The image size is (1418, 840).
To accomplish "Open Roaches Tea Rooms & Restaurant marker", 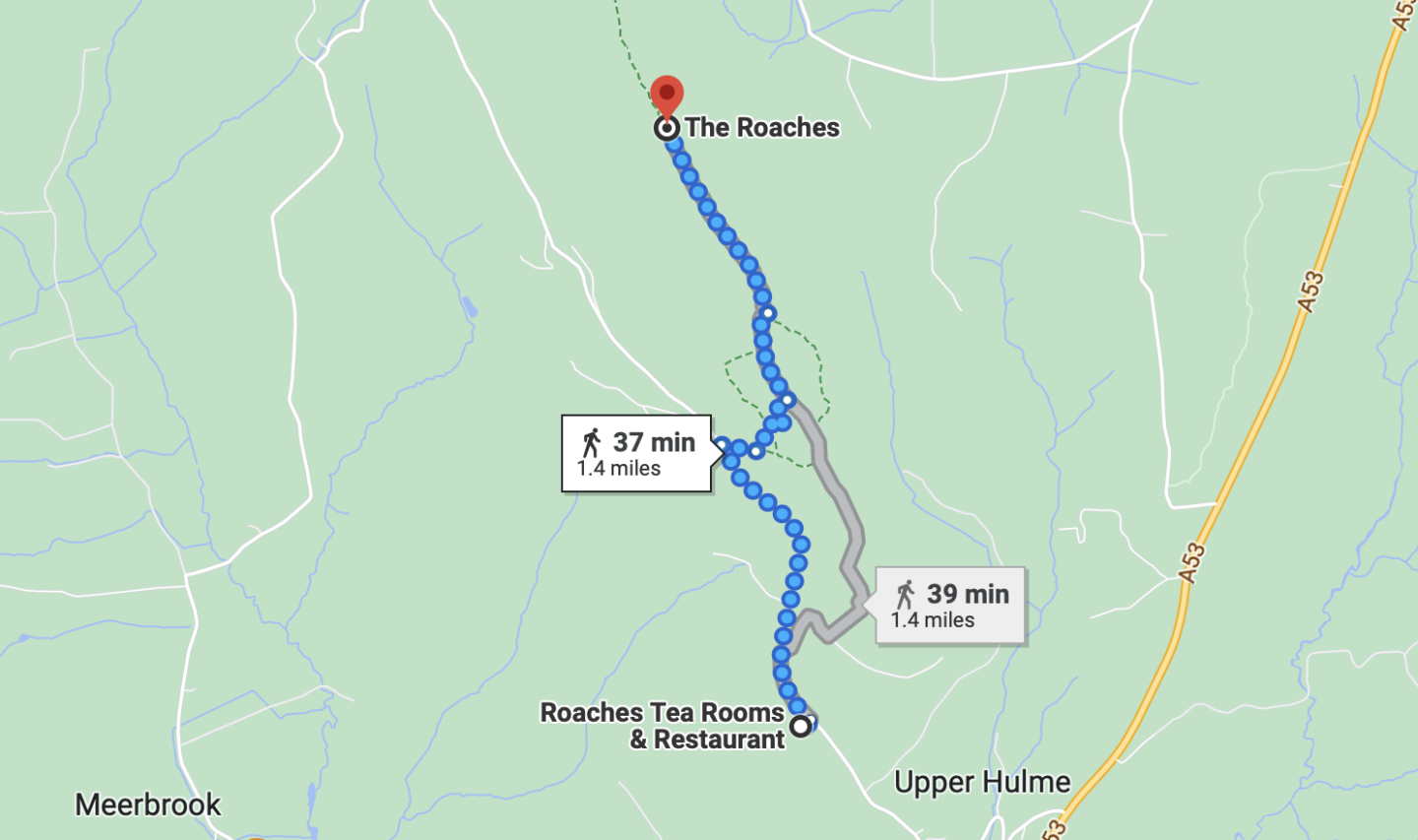I will point(802,726).
